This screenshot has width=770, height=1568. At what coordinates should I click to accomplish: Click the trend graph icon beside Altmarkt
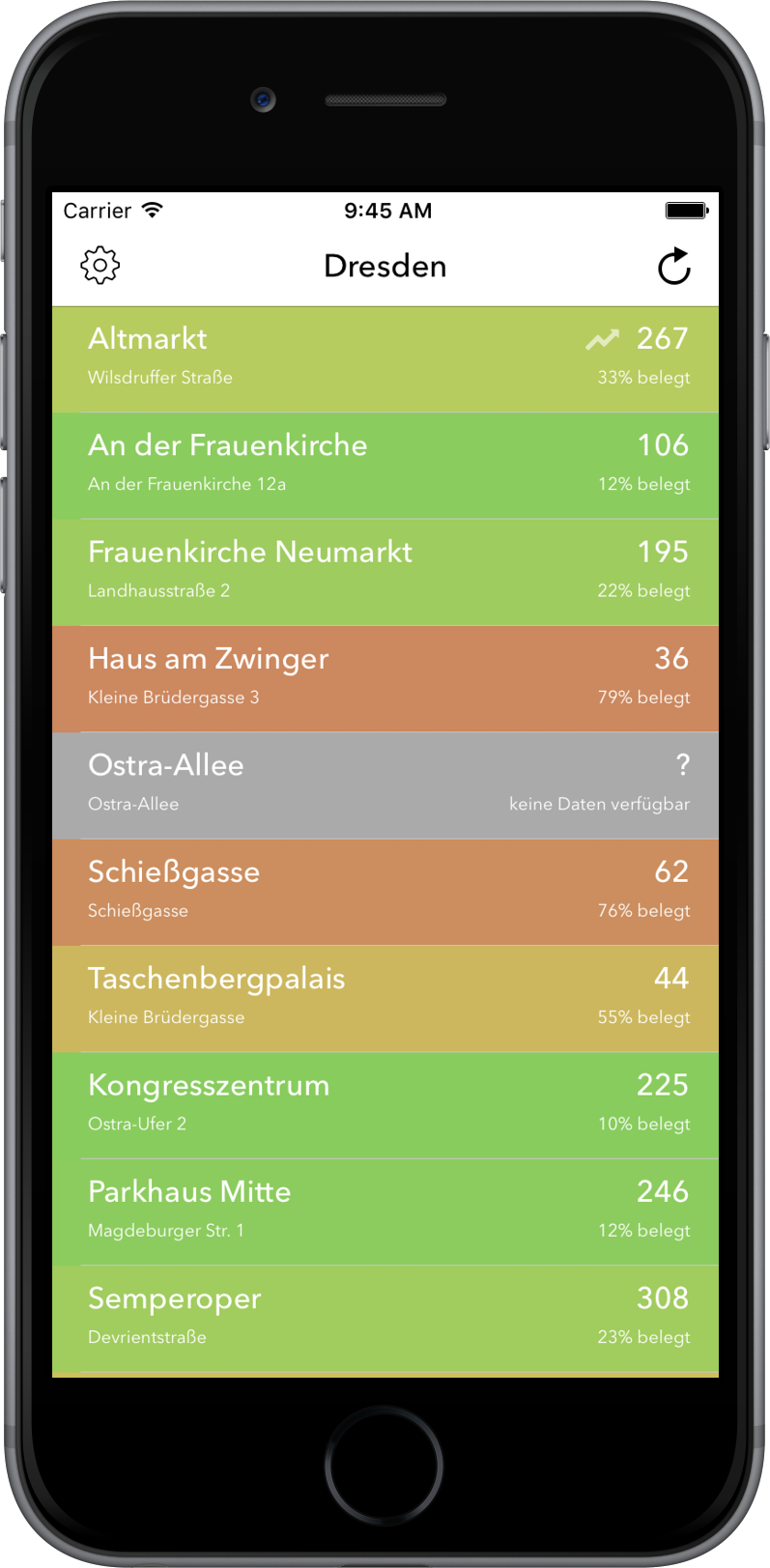click(601, 339)
